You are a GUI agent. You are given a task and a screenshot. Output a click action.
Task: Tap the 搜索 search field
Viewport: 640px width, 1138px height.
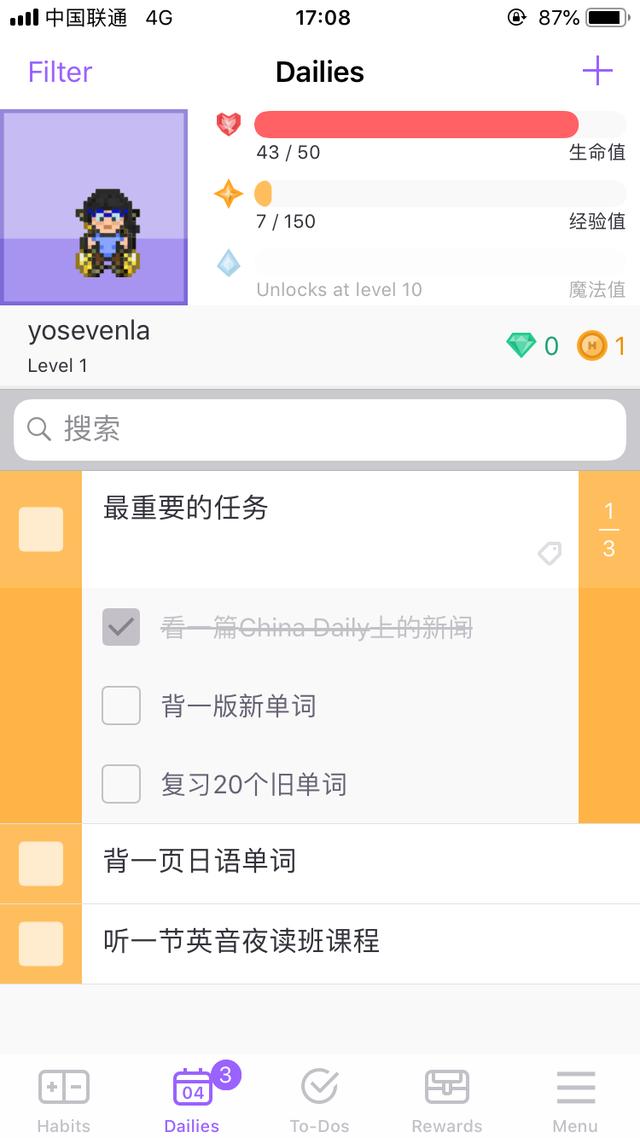320,429
